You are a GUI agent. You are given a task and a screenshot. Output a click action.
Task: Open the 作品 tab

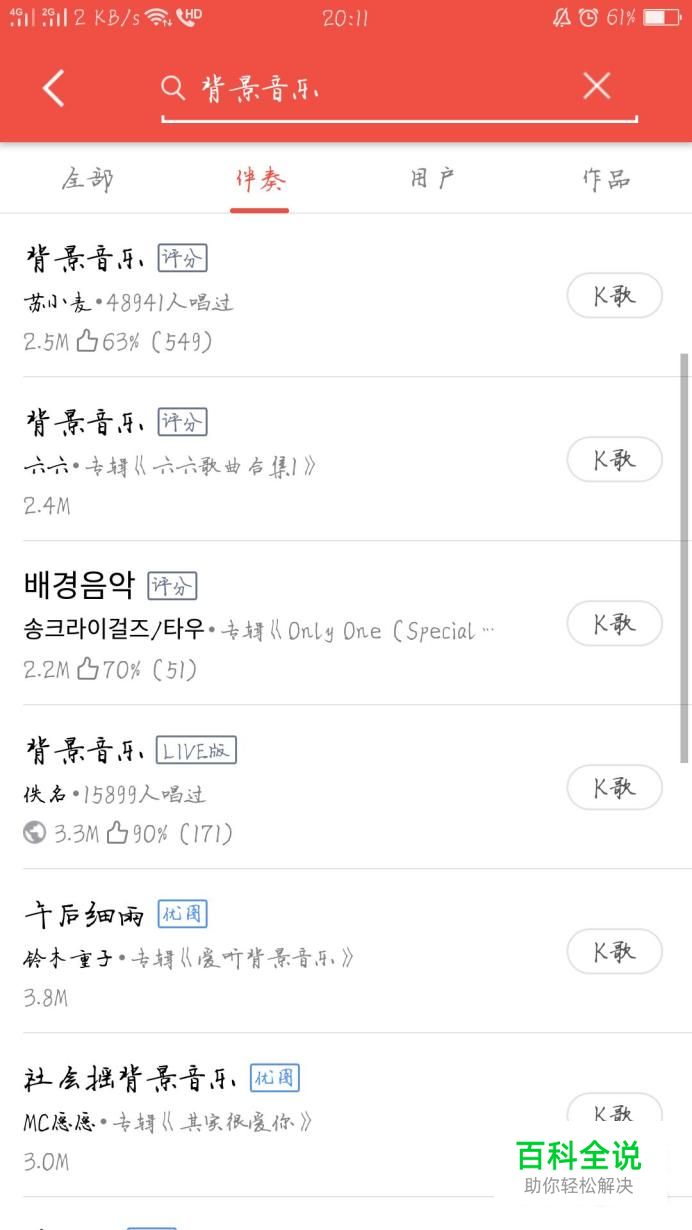pos(606,179)
